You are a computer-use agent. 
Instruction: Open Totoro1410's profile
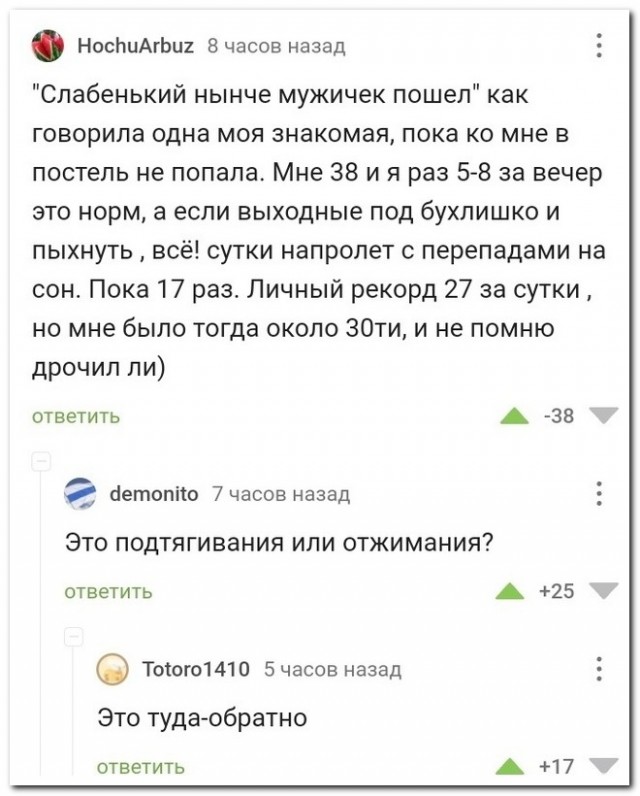click(x=196, y=669)
